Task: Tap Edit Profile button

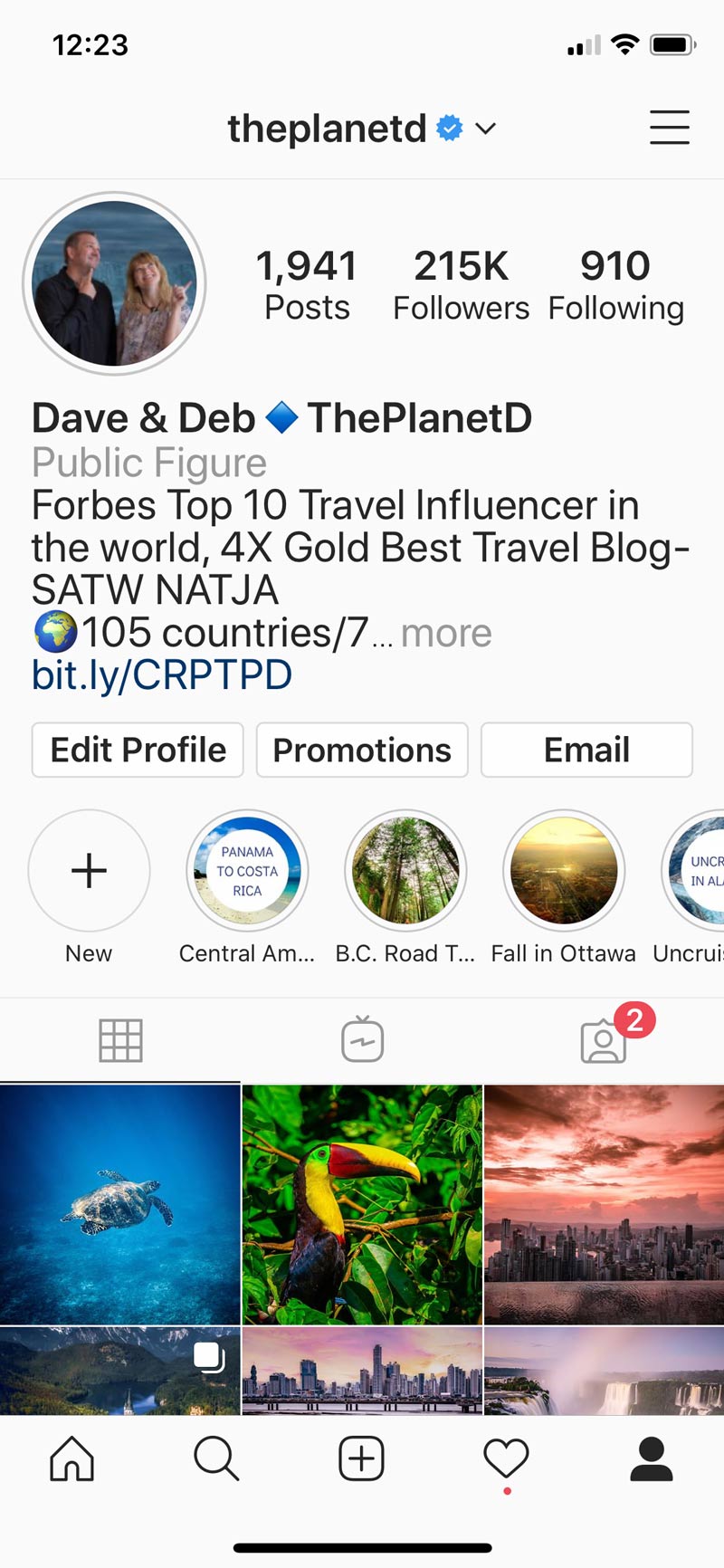Action: [138, 750]
